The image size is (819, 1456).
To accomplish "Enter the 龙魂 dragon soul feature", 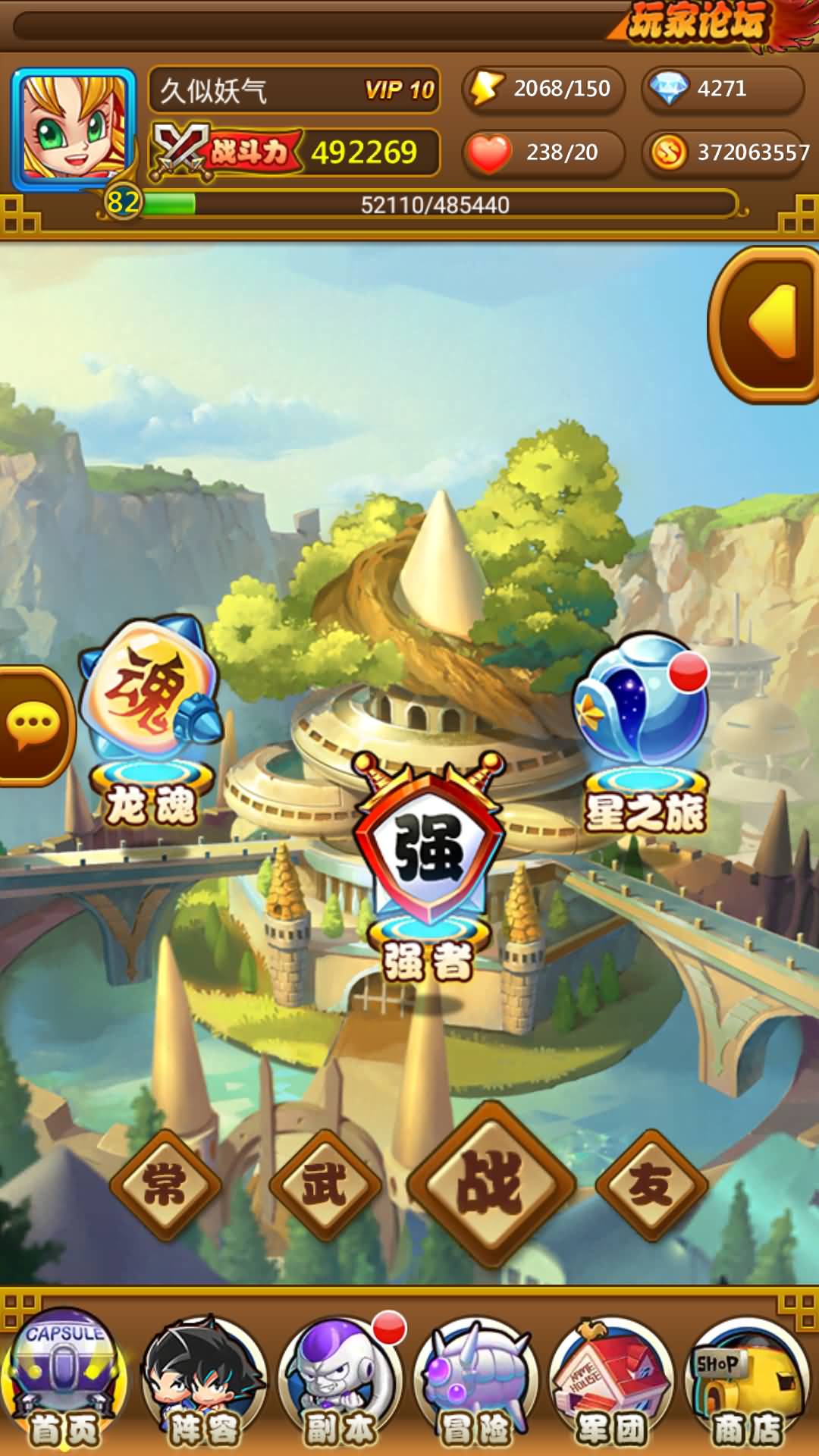I will tap(151, 722).
